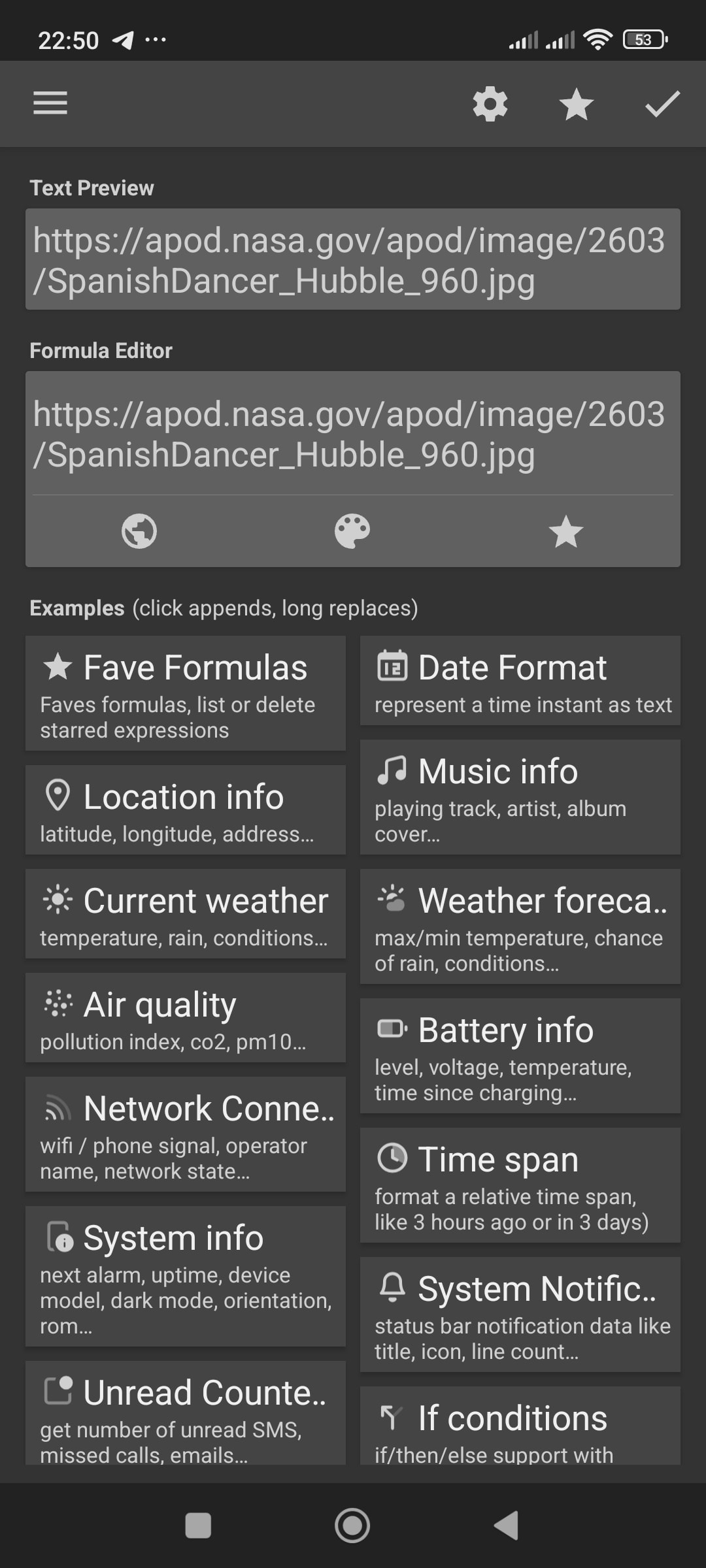Open Music info examples
The width and height of the screenshot is (706, 1568).
tap(520, 796)
